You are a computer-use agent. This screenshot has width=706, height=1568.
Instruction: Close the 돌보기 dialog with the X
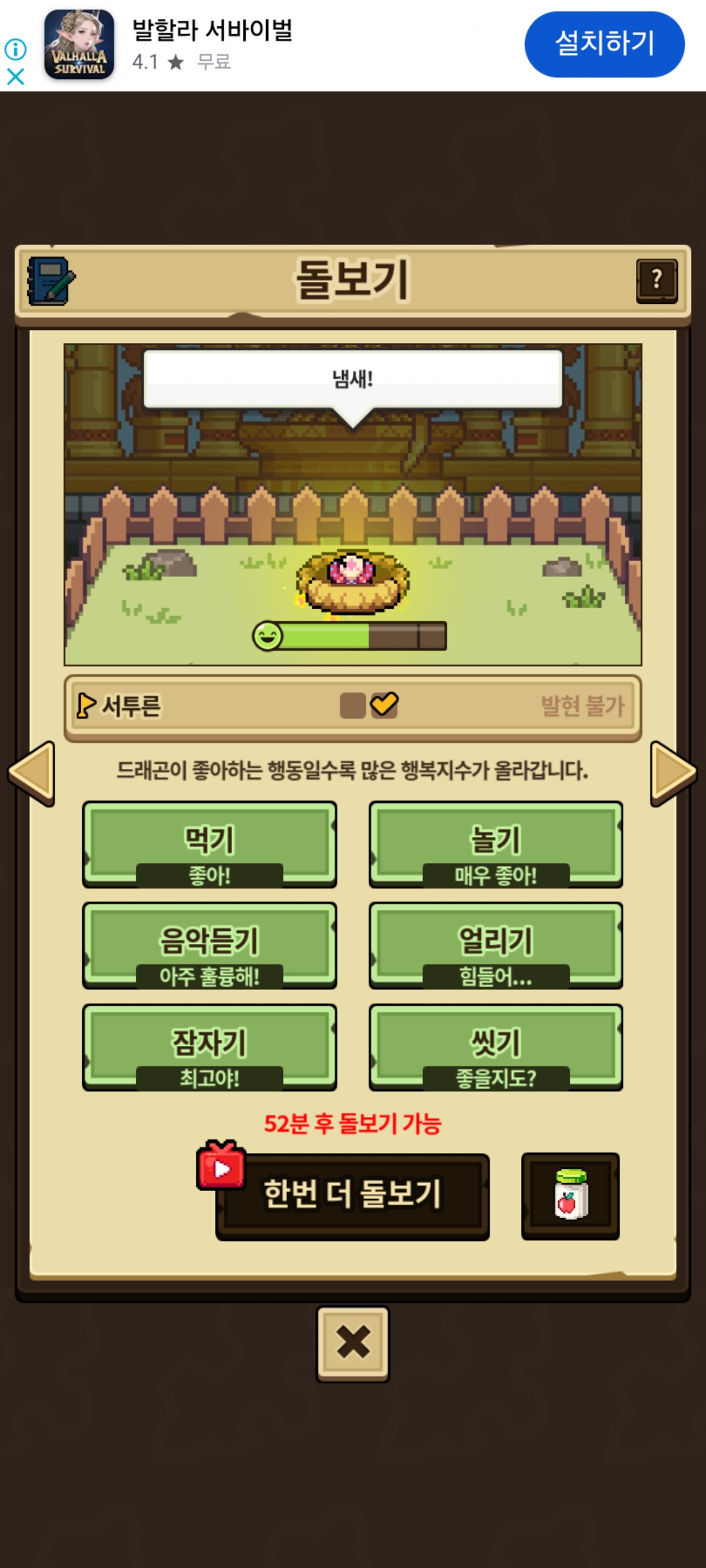pyautogui.click(x=353, y=1343)
